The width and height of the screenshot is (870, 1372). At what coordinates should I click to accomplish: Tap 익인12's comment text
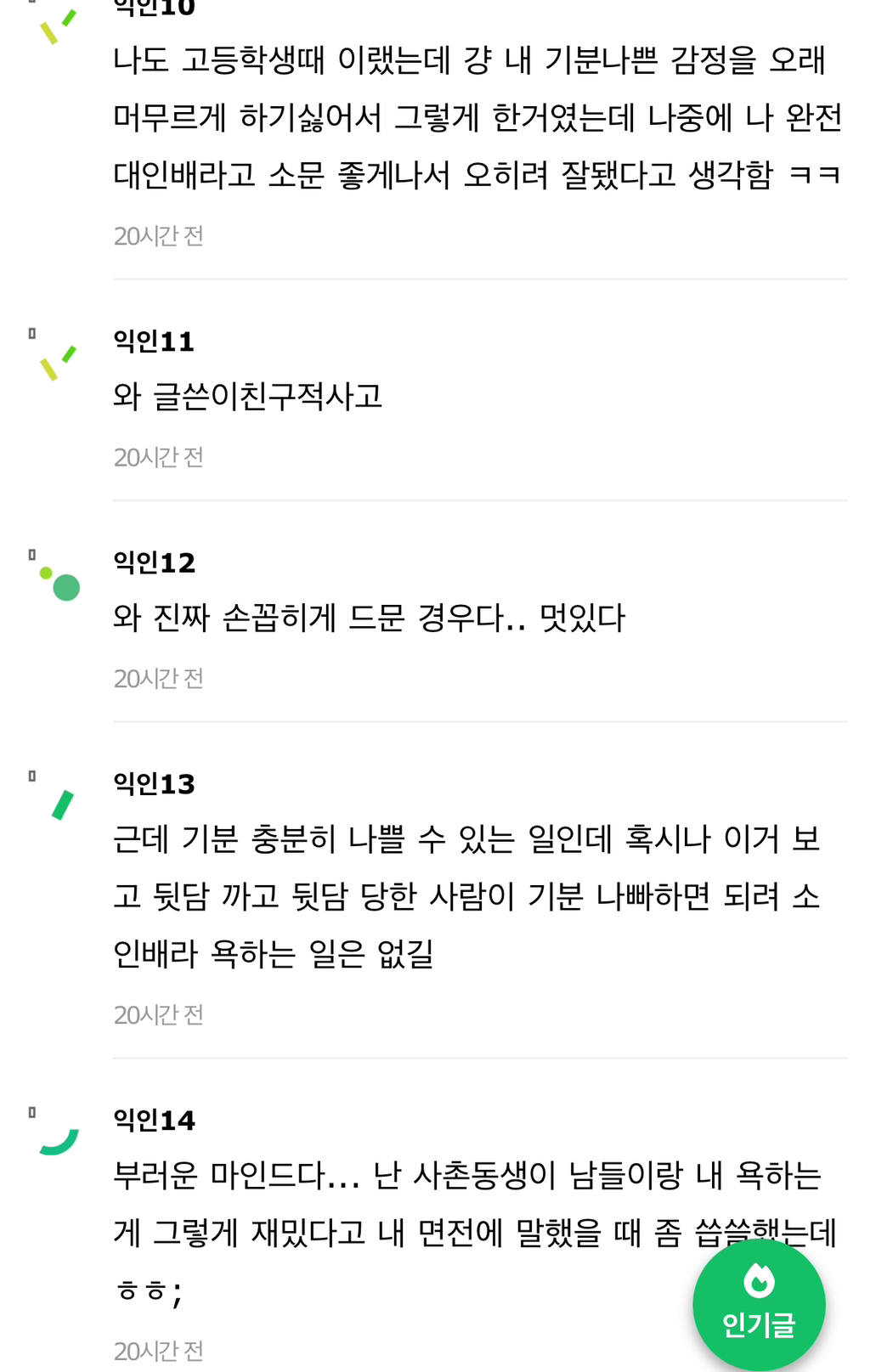(370, 619)
